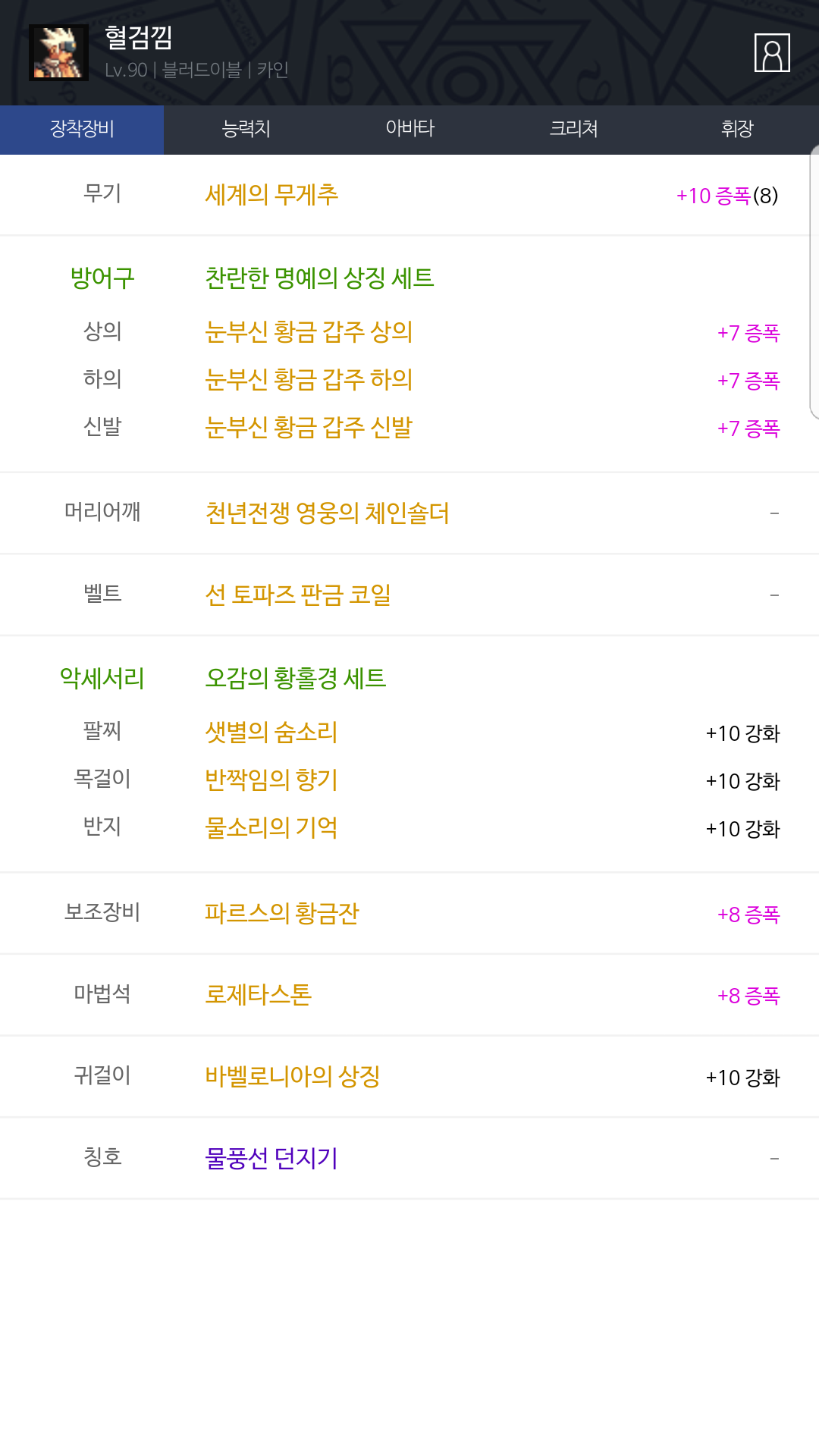View ring 물소리의 기억
819x1456 pixels.
[x=271, y=827]
